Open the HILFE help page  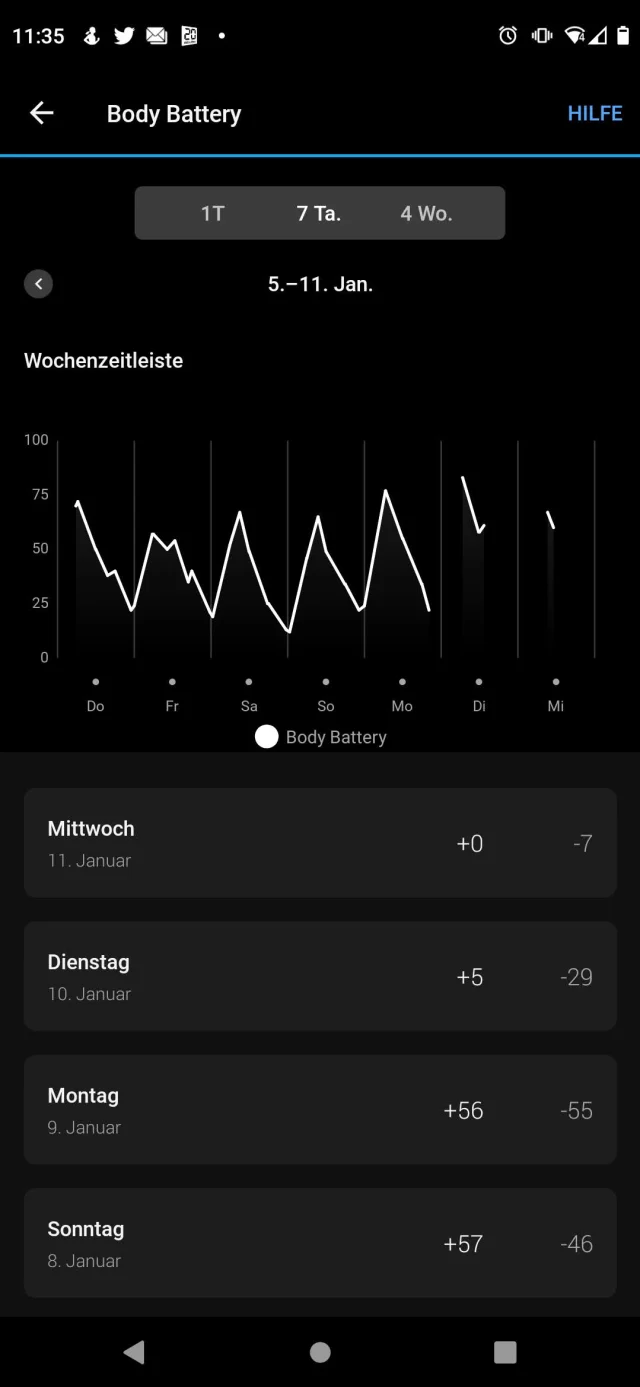[594, 114]
